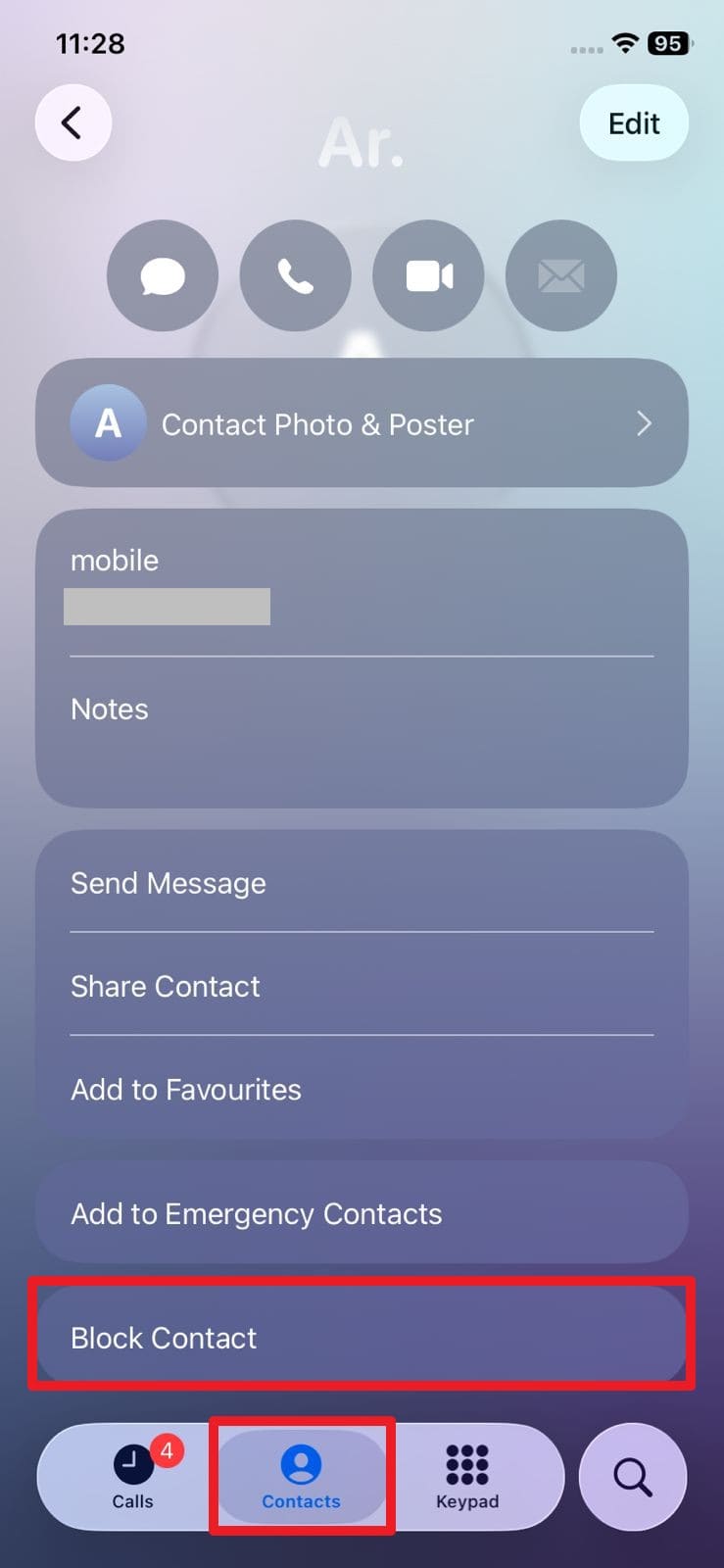The height and width of the screenshot is (1568, 724).
Task: Tap Share Contact
Action: [165, 986]
